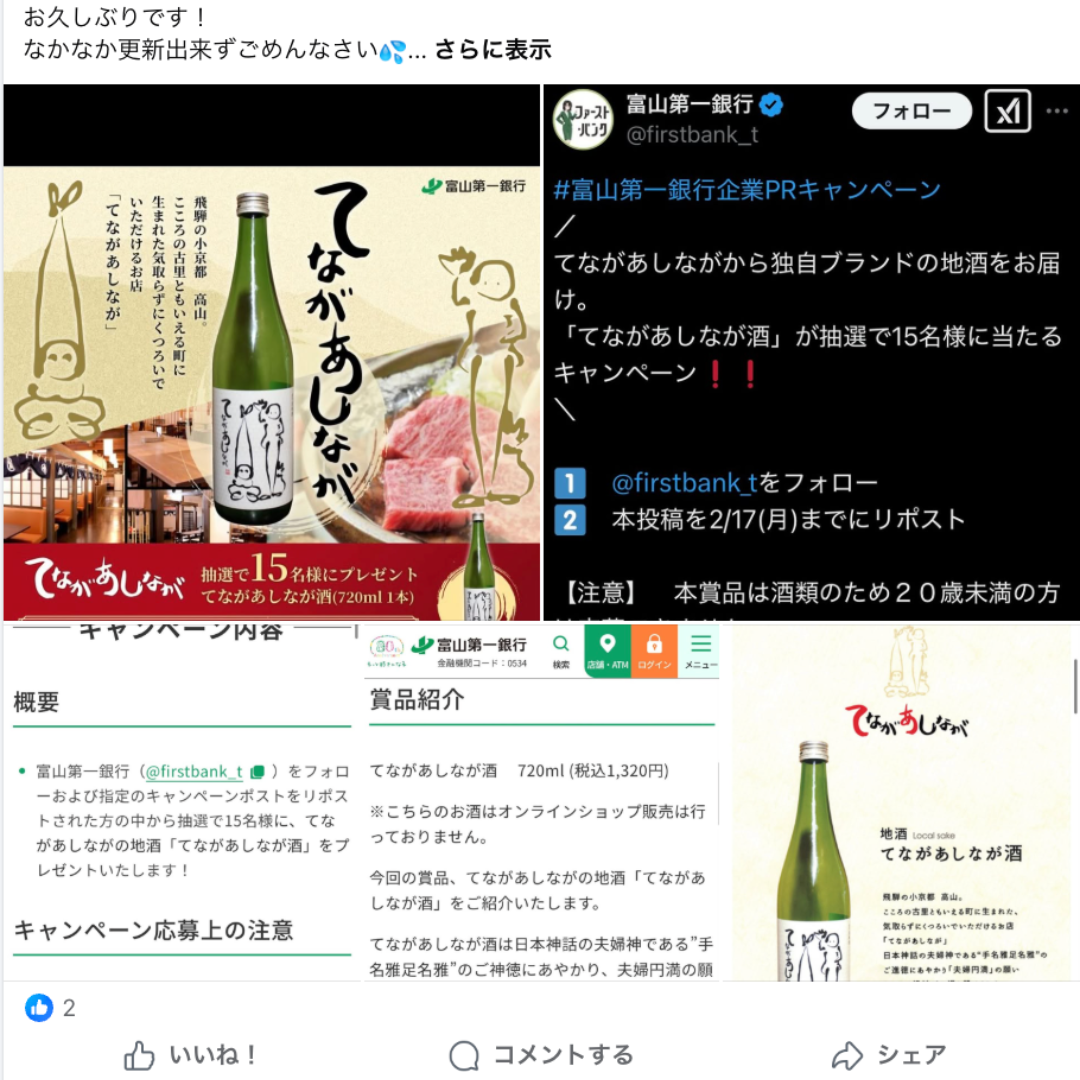Like this post with いいね！

[x=190, y=1054]
